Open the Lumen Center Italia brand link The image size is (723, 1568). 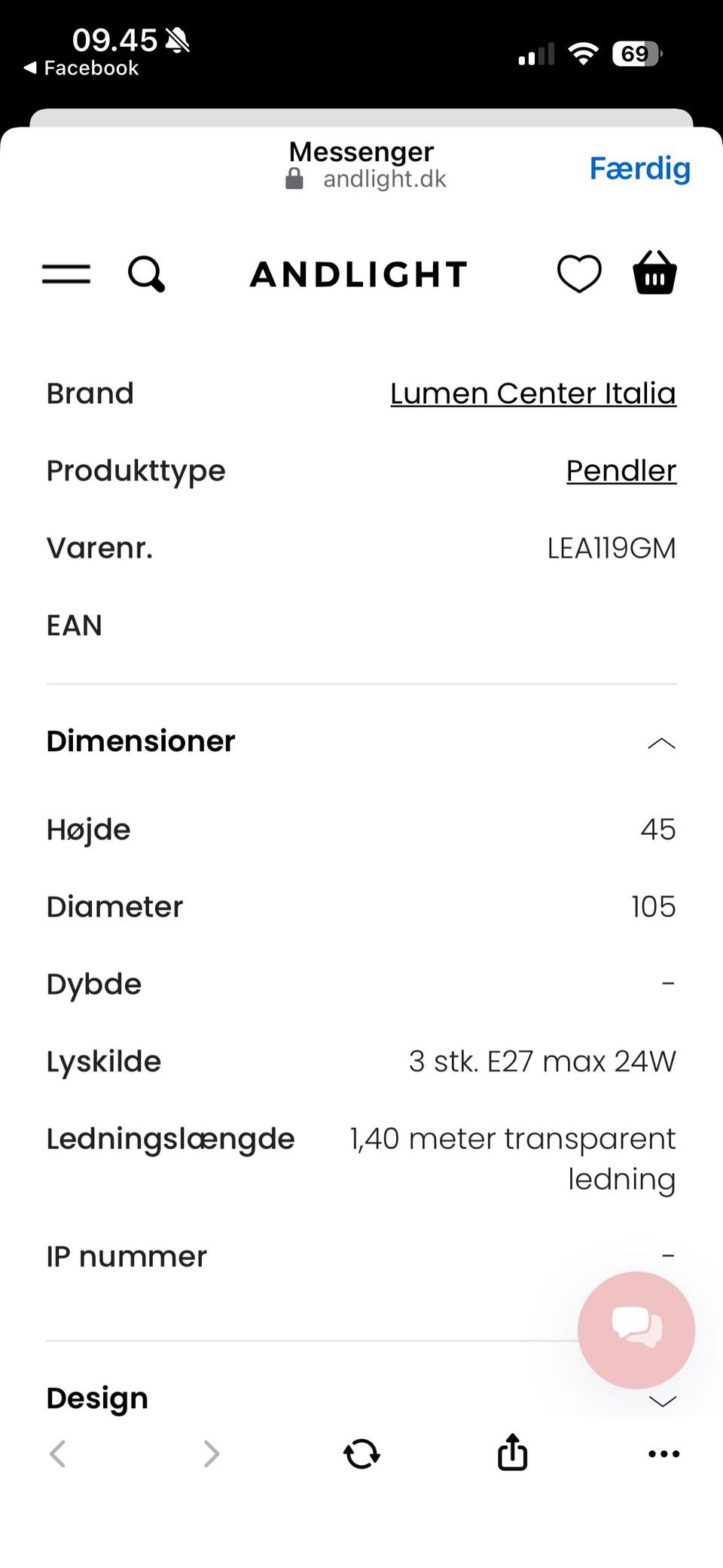[532, 393]
